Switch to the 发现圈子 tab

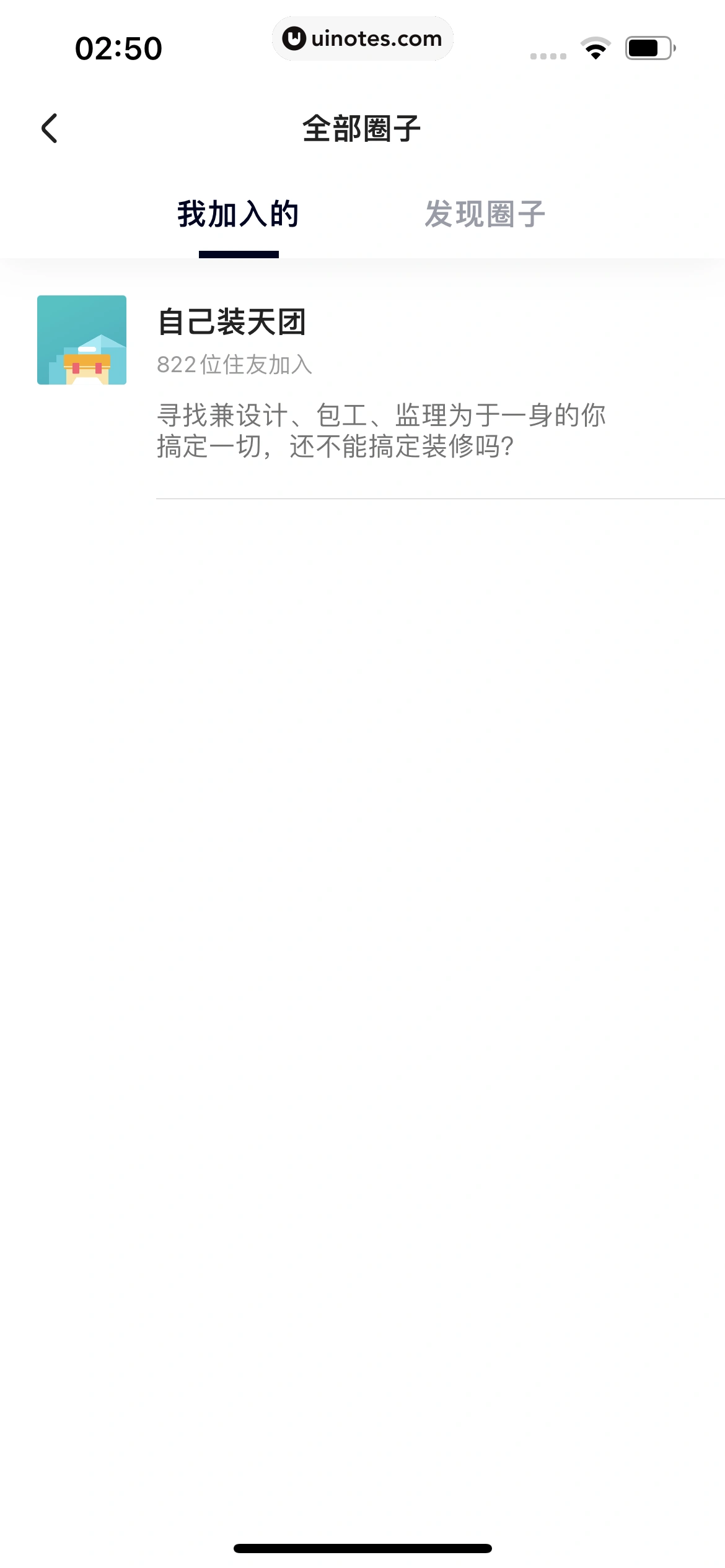click(485, 214)
